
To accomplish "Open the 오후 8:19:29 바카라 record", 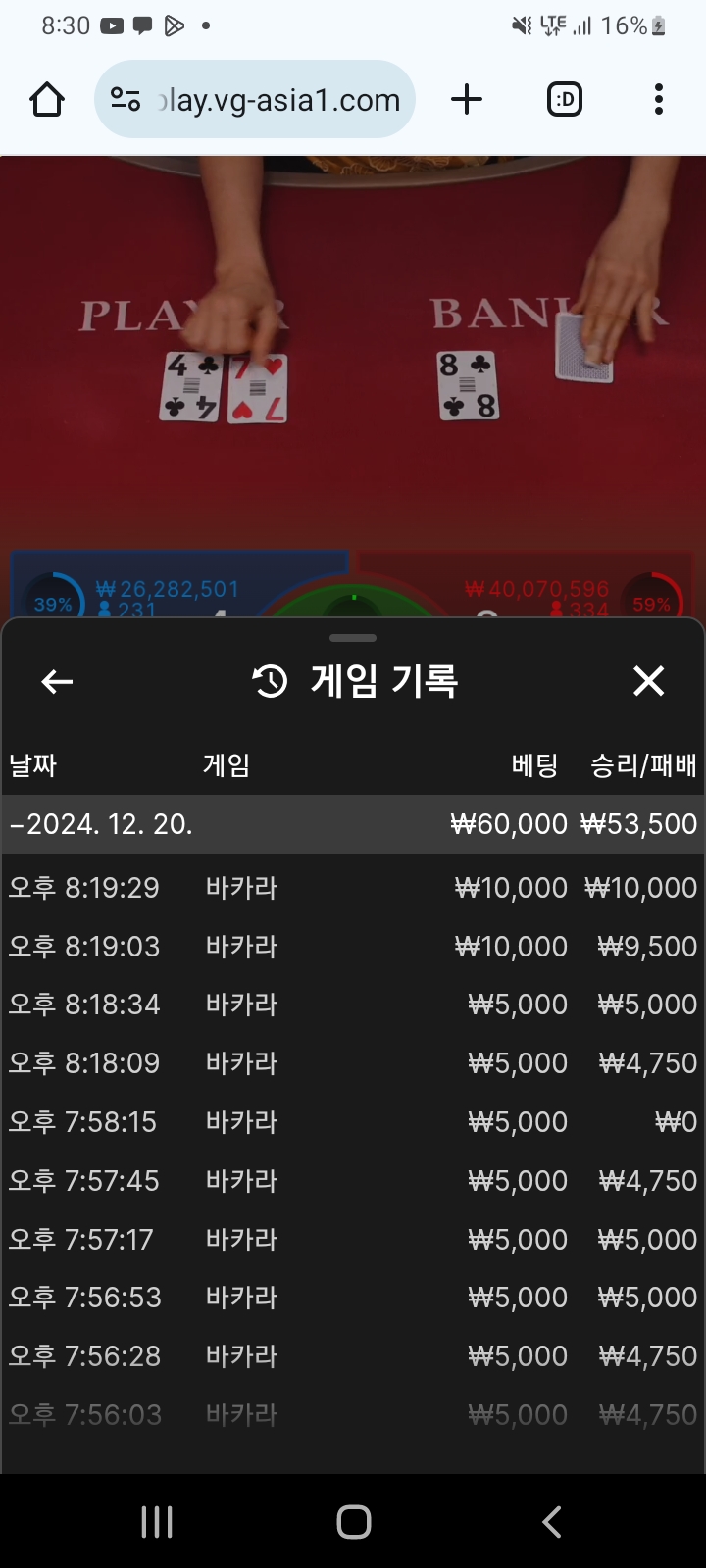I will click(353, 888).
